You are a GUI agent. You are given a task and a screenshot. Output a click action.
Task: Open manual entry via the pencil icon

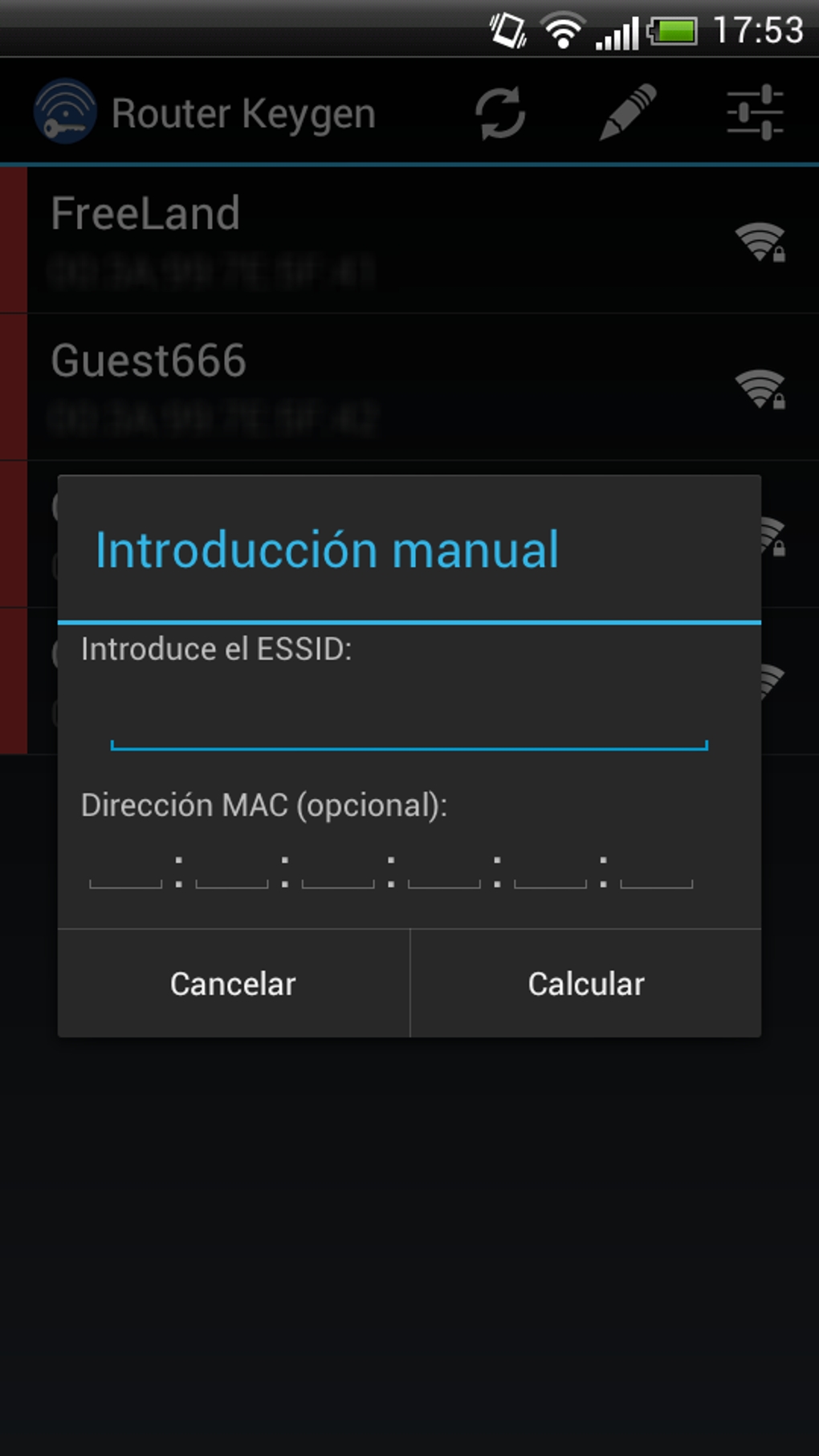tap(628, 112)
